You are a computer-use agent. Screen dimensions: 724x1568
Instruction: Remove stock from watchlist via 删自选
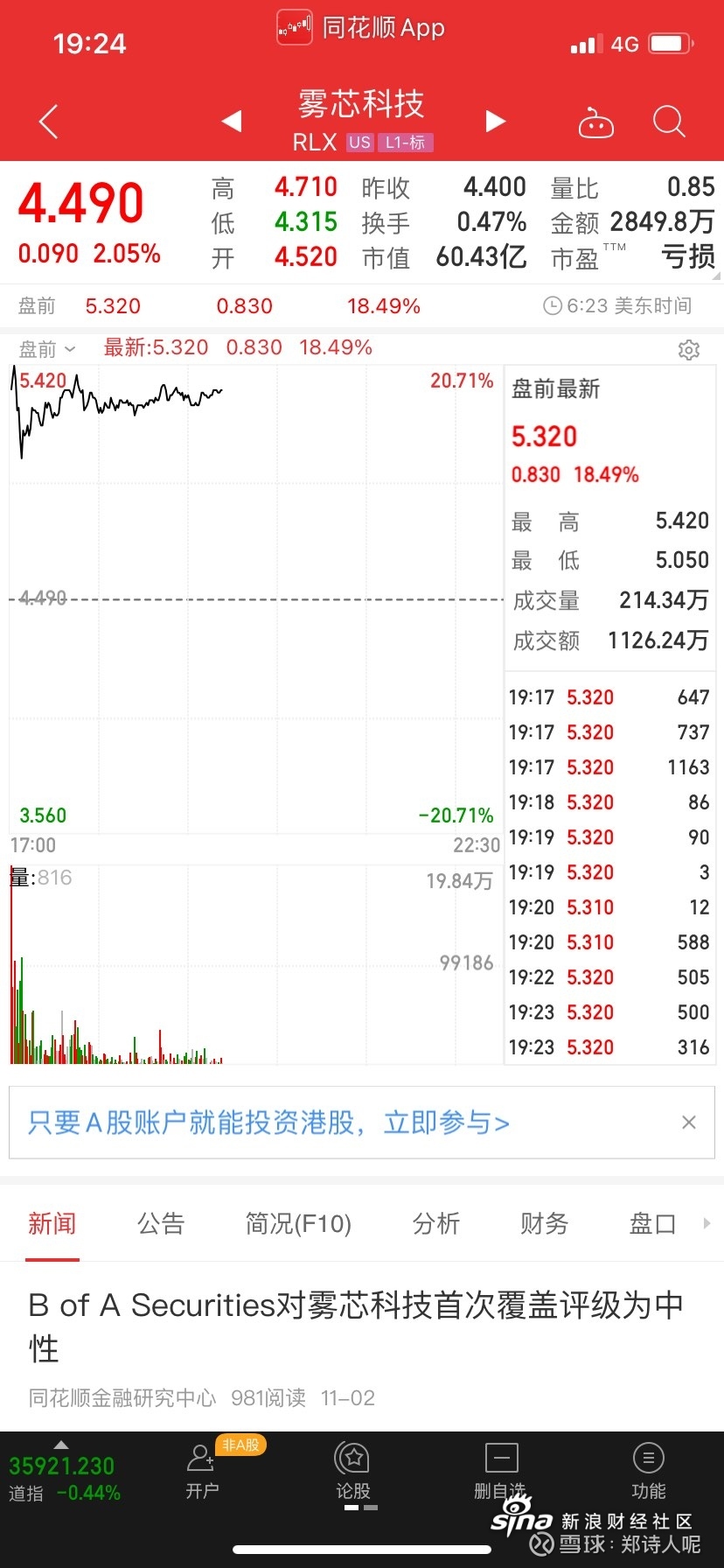coord(501,1472)
